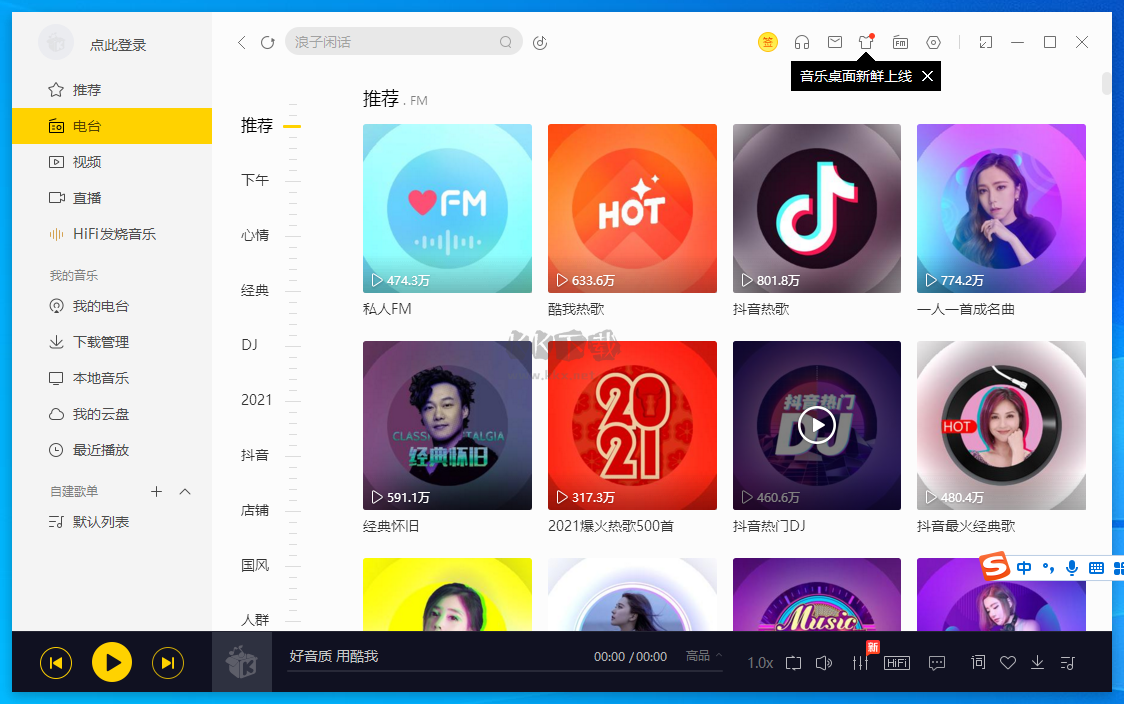This screenshot has height=704, width=1124.
Task: Start playback with the play button
Action: [112, 662]
